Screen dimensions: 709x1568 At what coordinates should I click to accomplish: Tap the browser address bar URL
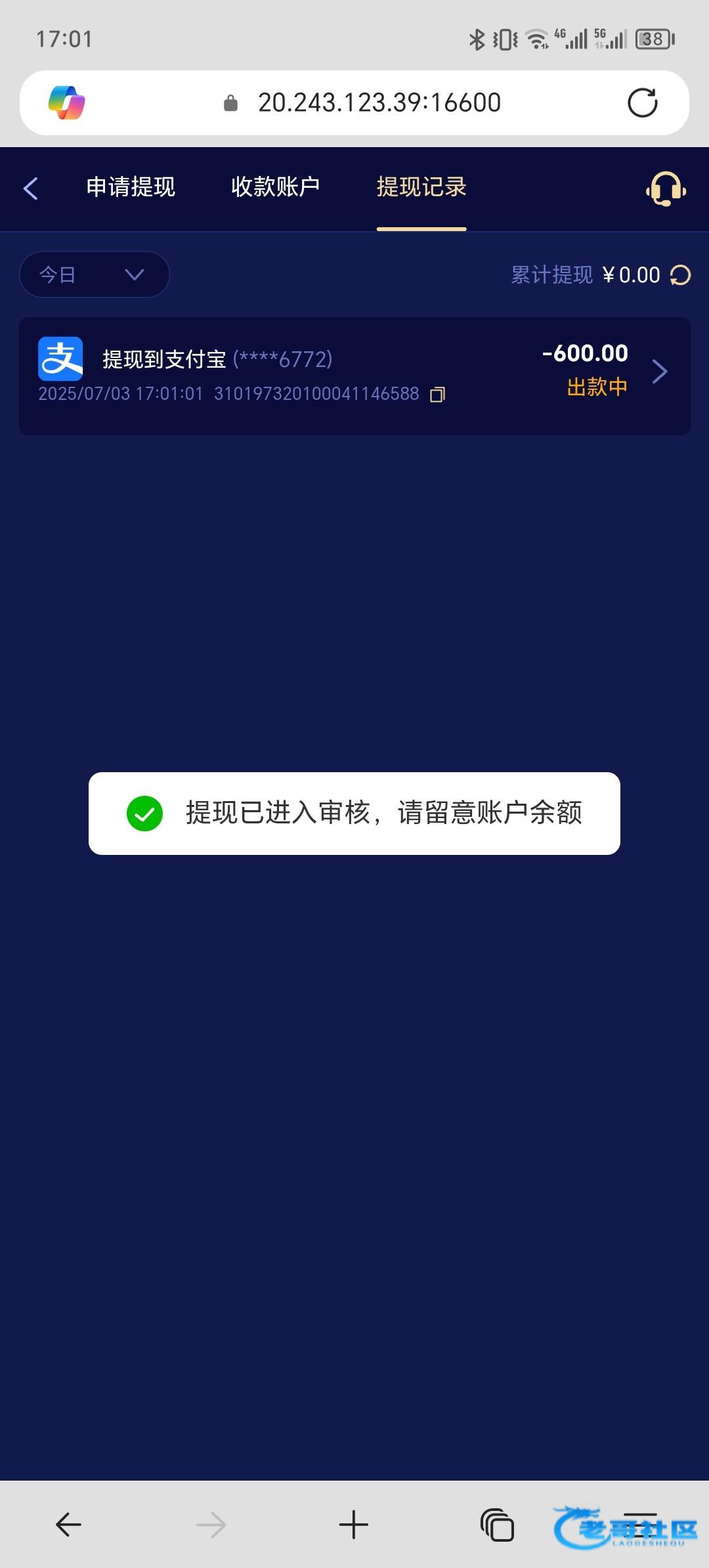(379, 103)
